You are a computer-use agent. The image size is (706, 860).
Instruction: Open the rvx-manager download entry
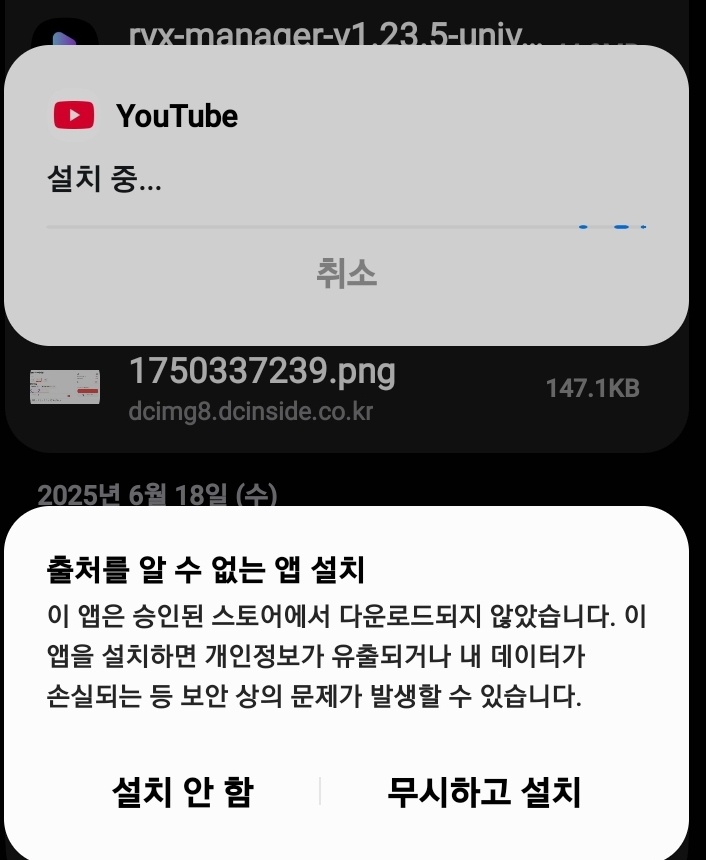(x=336, y=32)
